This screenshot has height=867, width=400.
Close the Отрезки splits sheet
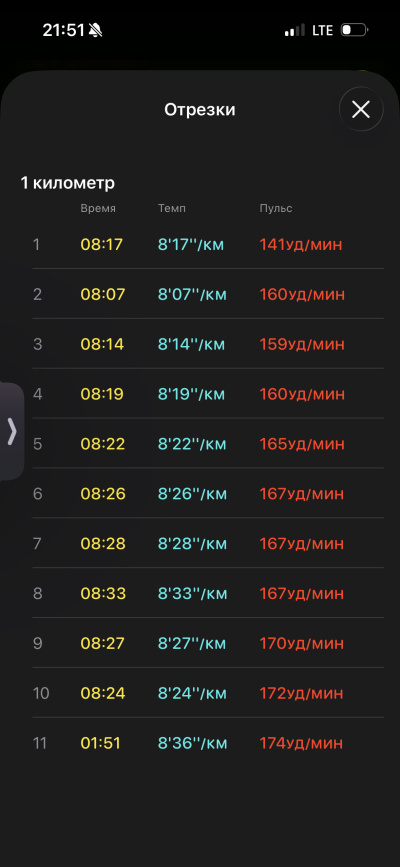tap(361, 109)
